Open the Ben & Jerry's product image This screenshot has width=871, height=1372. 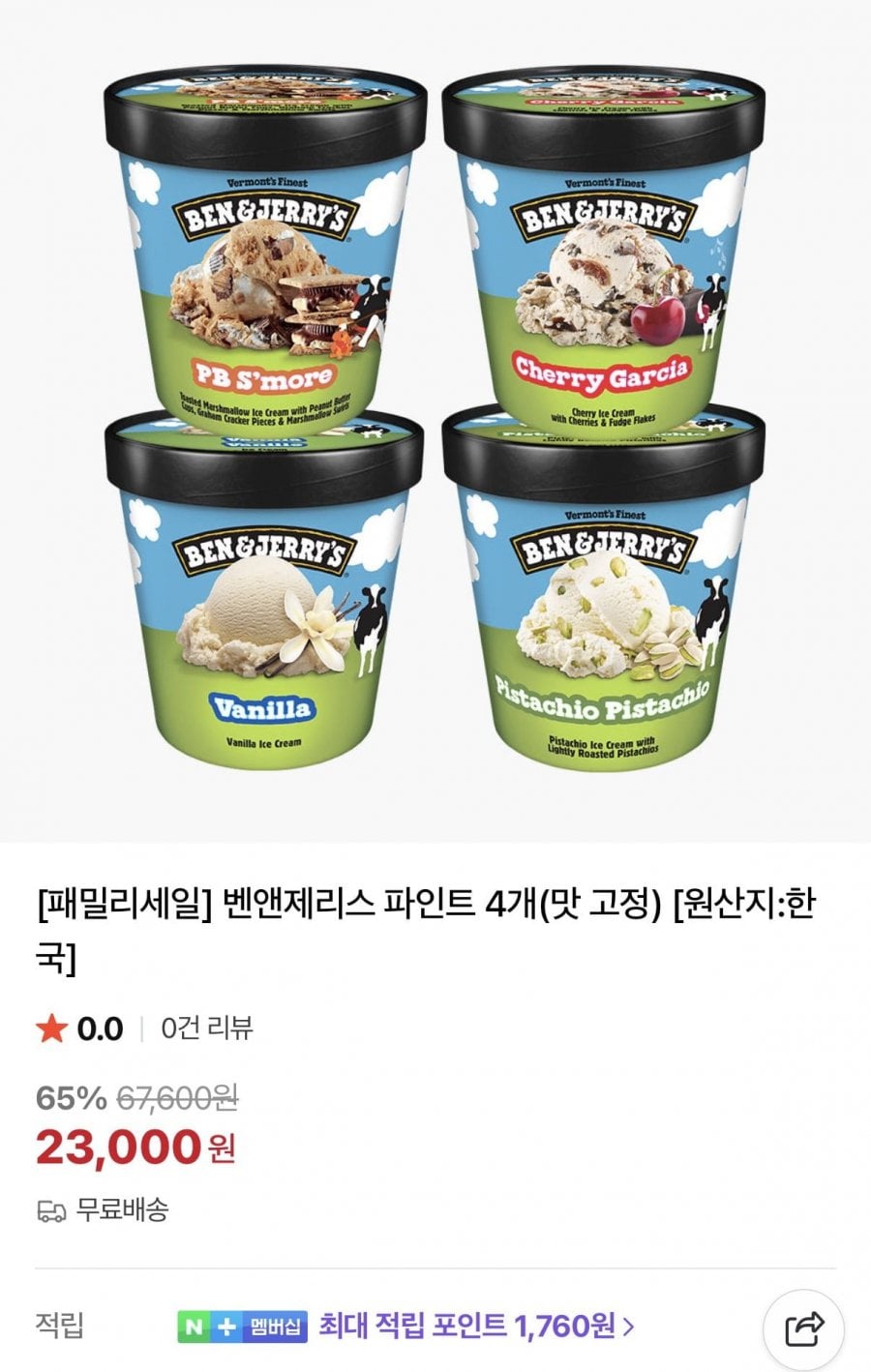tap(435, 416)
